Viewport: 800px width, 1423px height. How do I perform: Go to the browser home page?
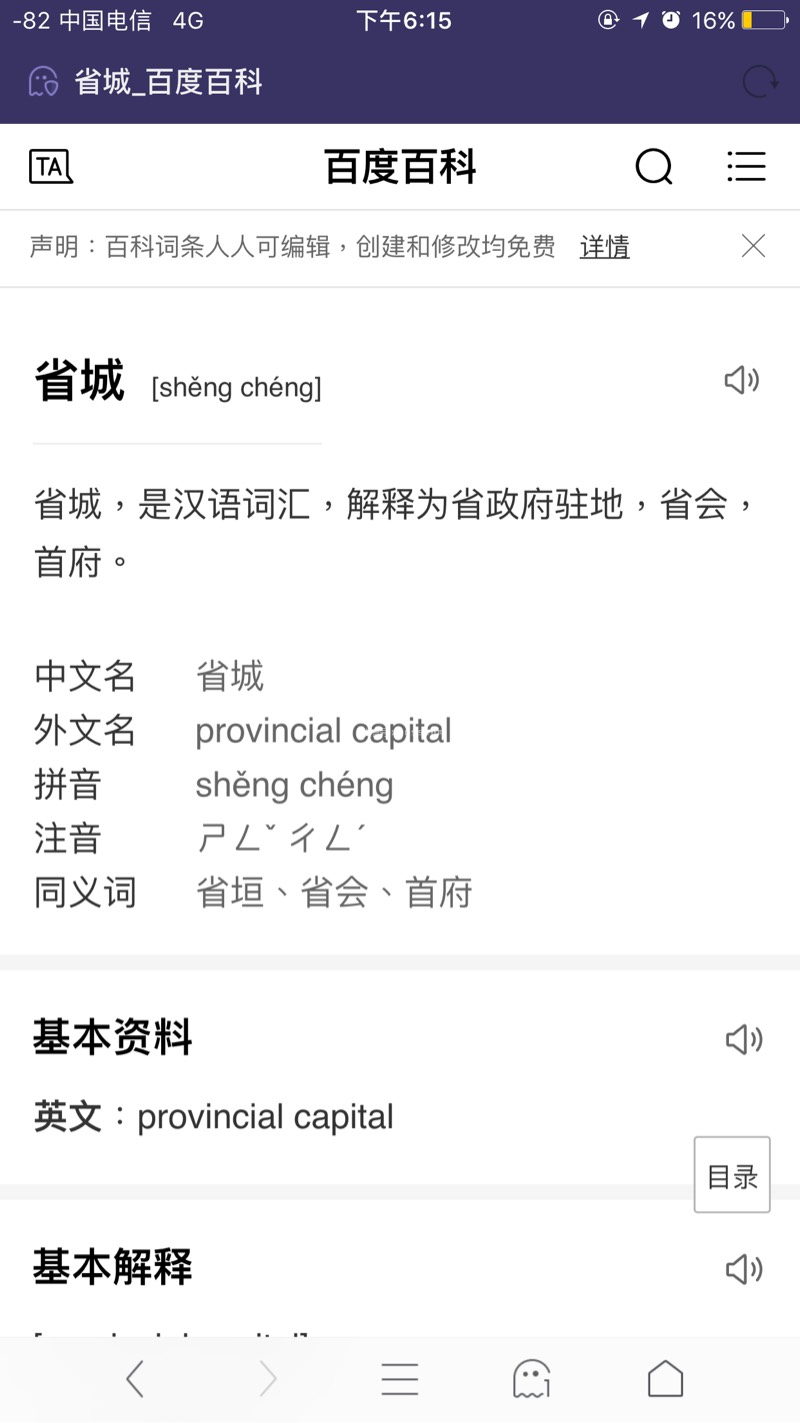tap(665, 1380)
